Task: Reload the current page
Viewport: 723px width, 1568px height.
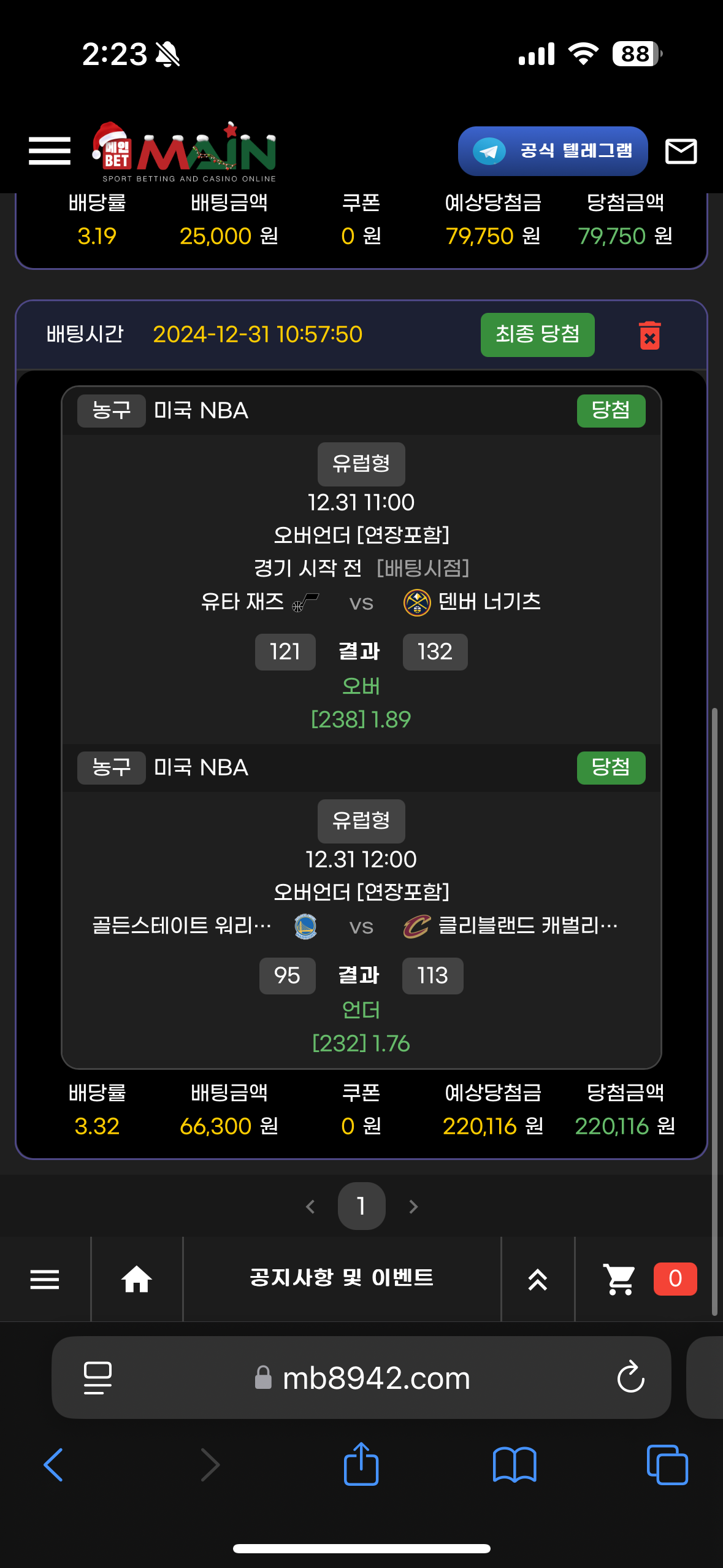Action: coord(630,1378)
